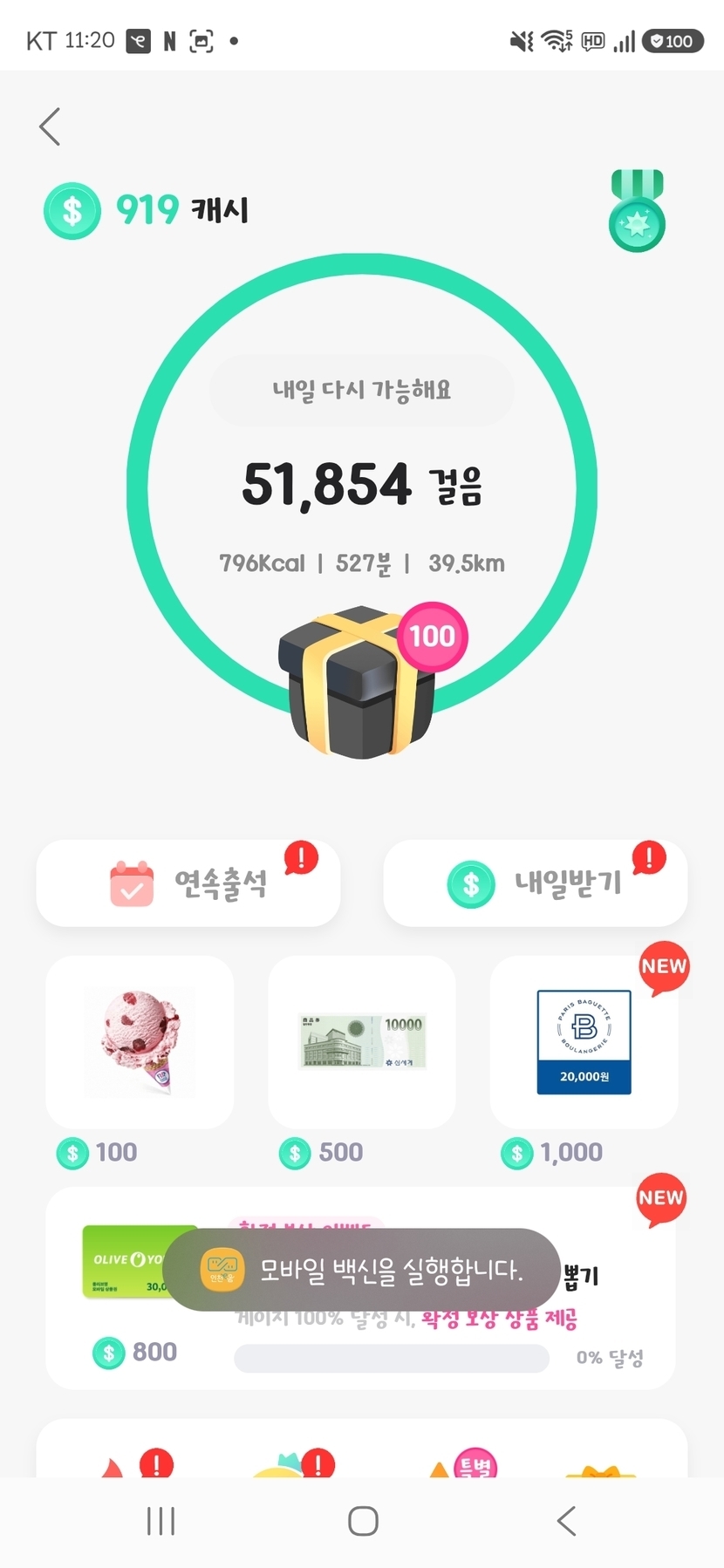Open the black gift box with 100 badge
Screen dimensions: 724x1568
pyautogui.click(x=358, y=681)
